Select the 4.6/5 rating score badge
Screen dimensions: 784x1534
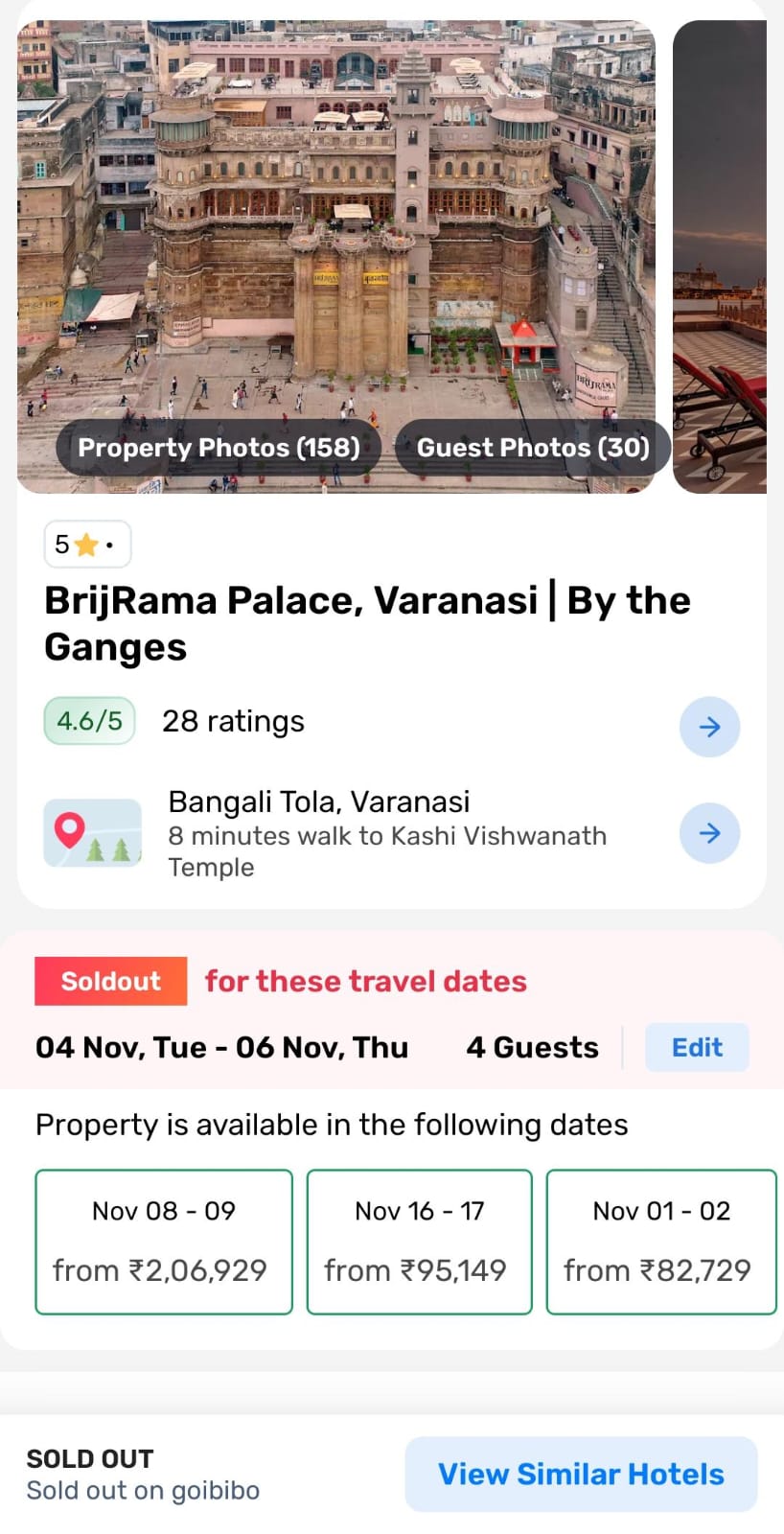pyautogui.click(x=88, y=720)
